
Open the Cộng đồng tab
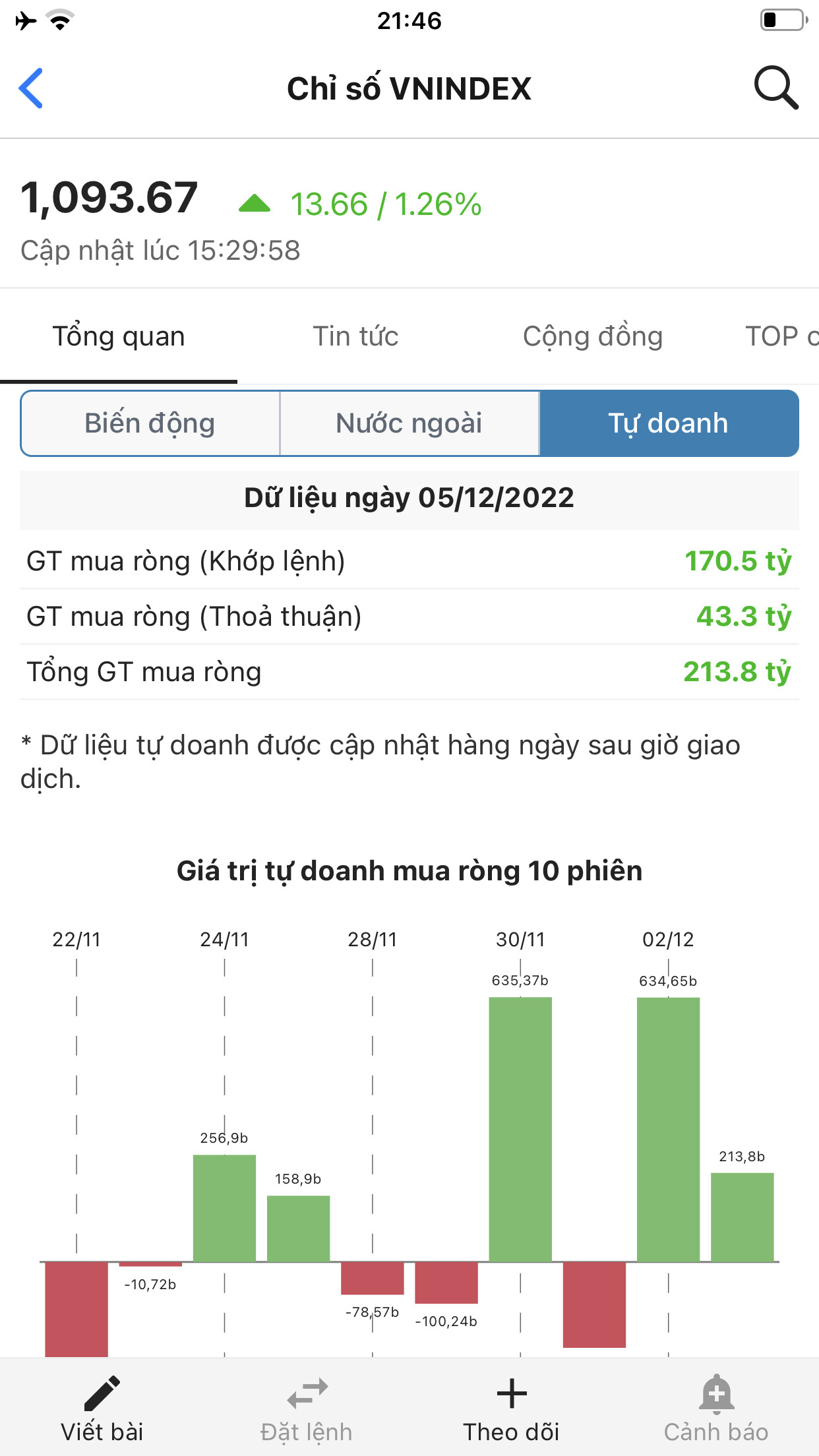(x=592, y=336)
